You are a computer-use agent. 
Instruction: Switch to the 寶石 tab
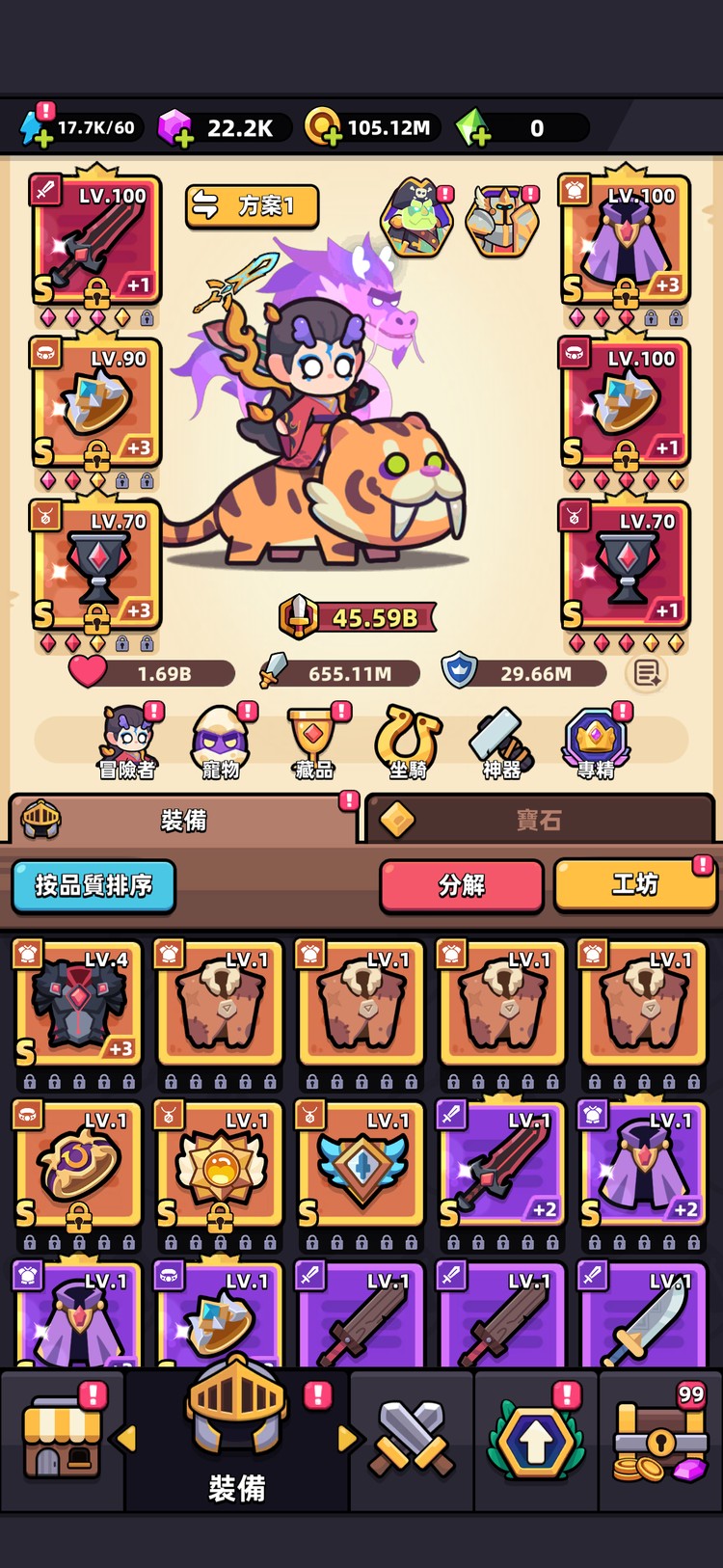pos(539,820)
